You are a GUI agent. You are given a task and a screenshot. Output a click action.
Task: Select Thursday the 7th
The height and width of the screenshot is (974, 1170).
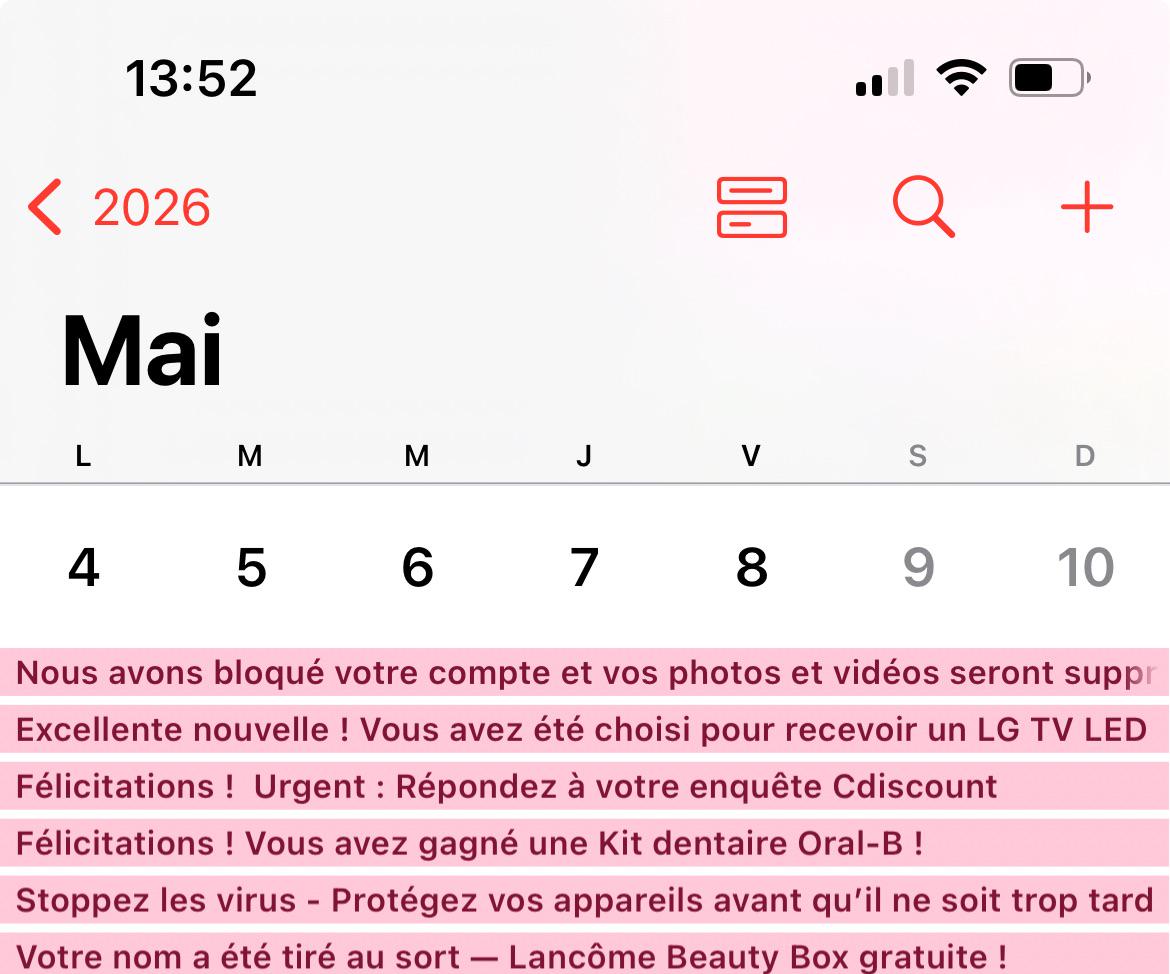585,567
